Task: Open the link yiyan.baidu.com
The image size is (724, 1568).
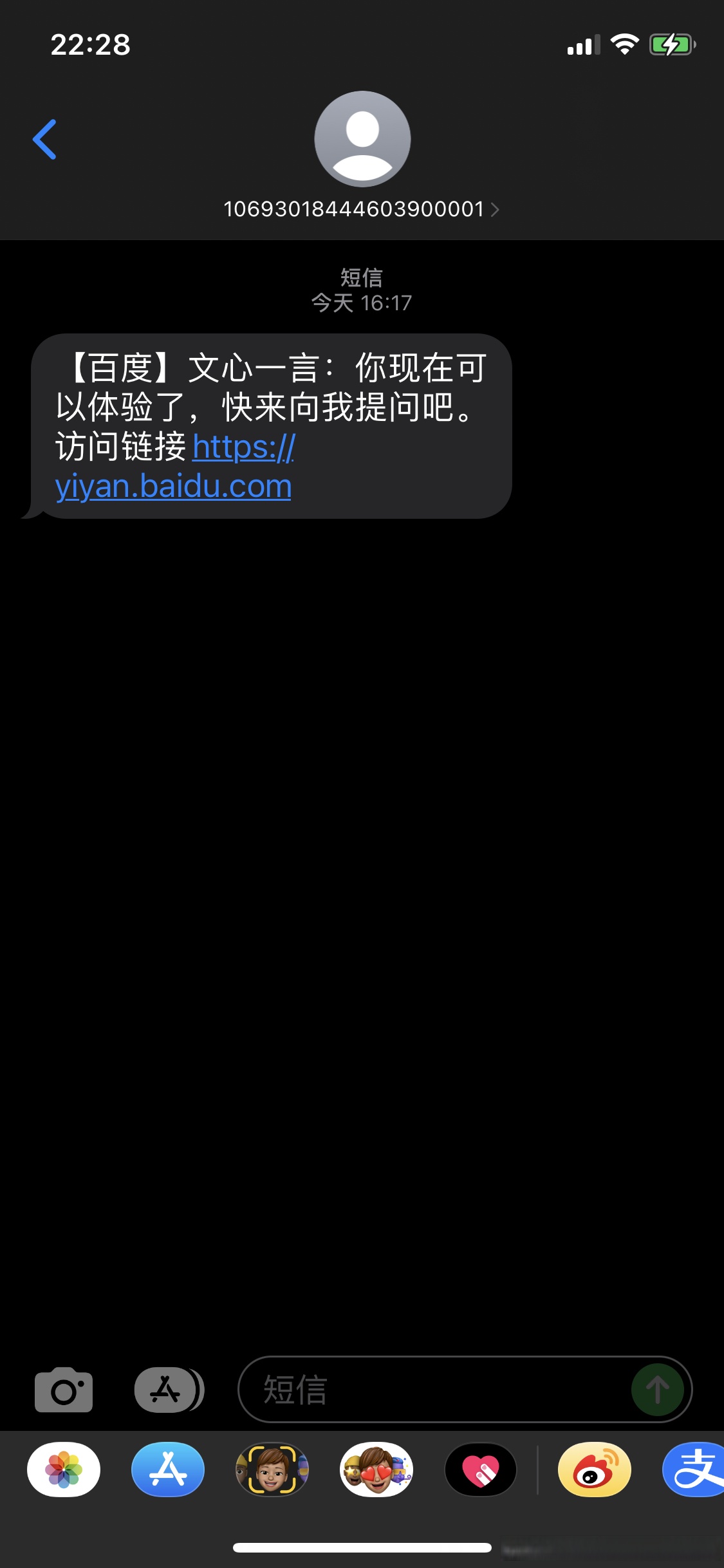Action: pos(172,487)
